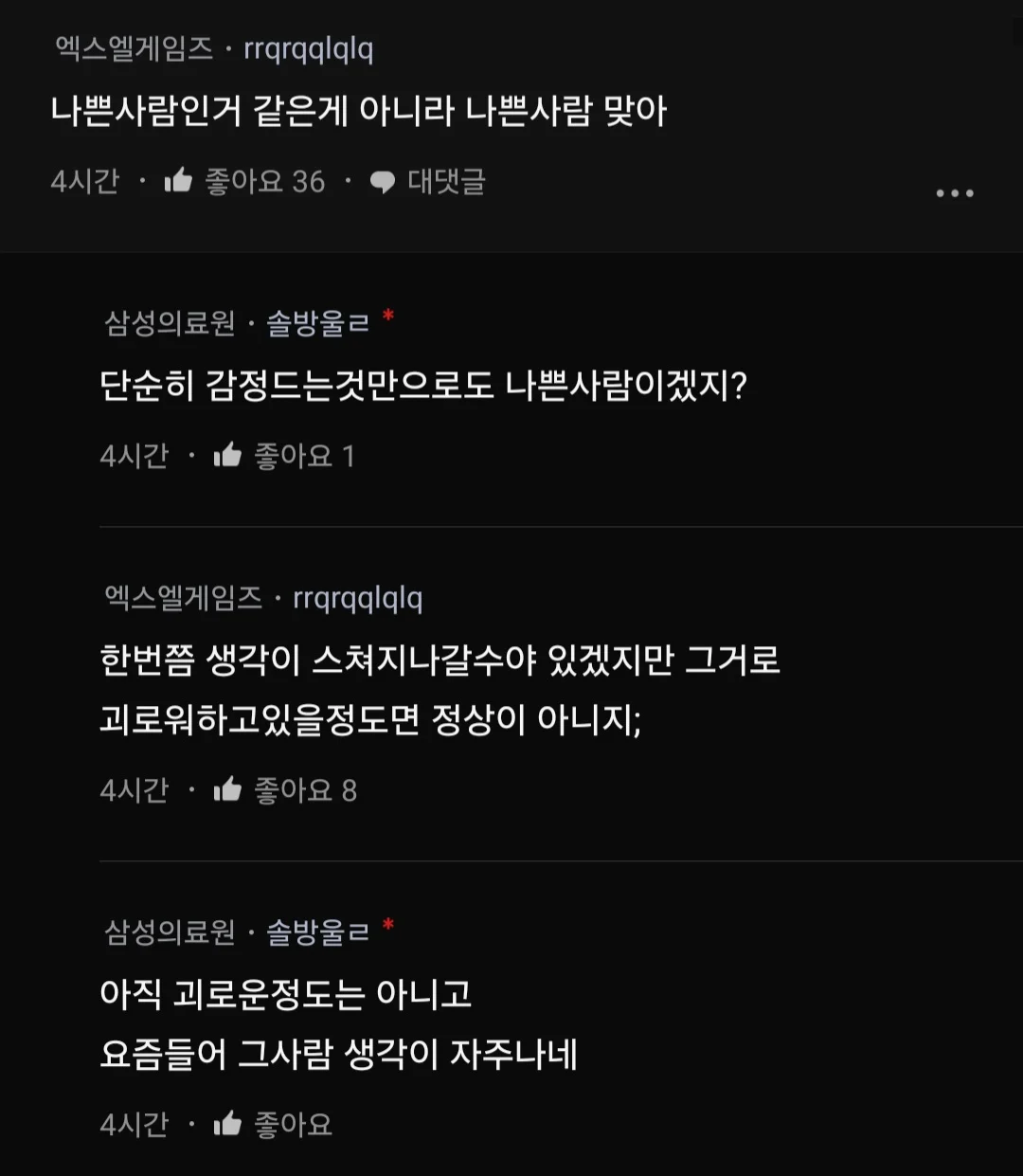Image resolution: width=1023 pixels, height=1176 pixels.
Task: Reply to the top comment via 대댓글
Action: (428, 181)
